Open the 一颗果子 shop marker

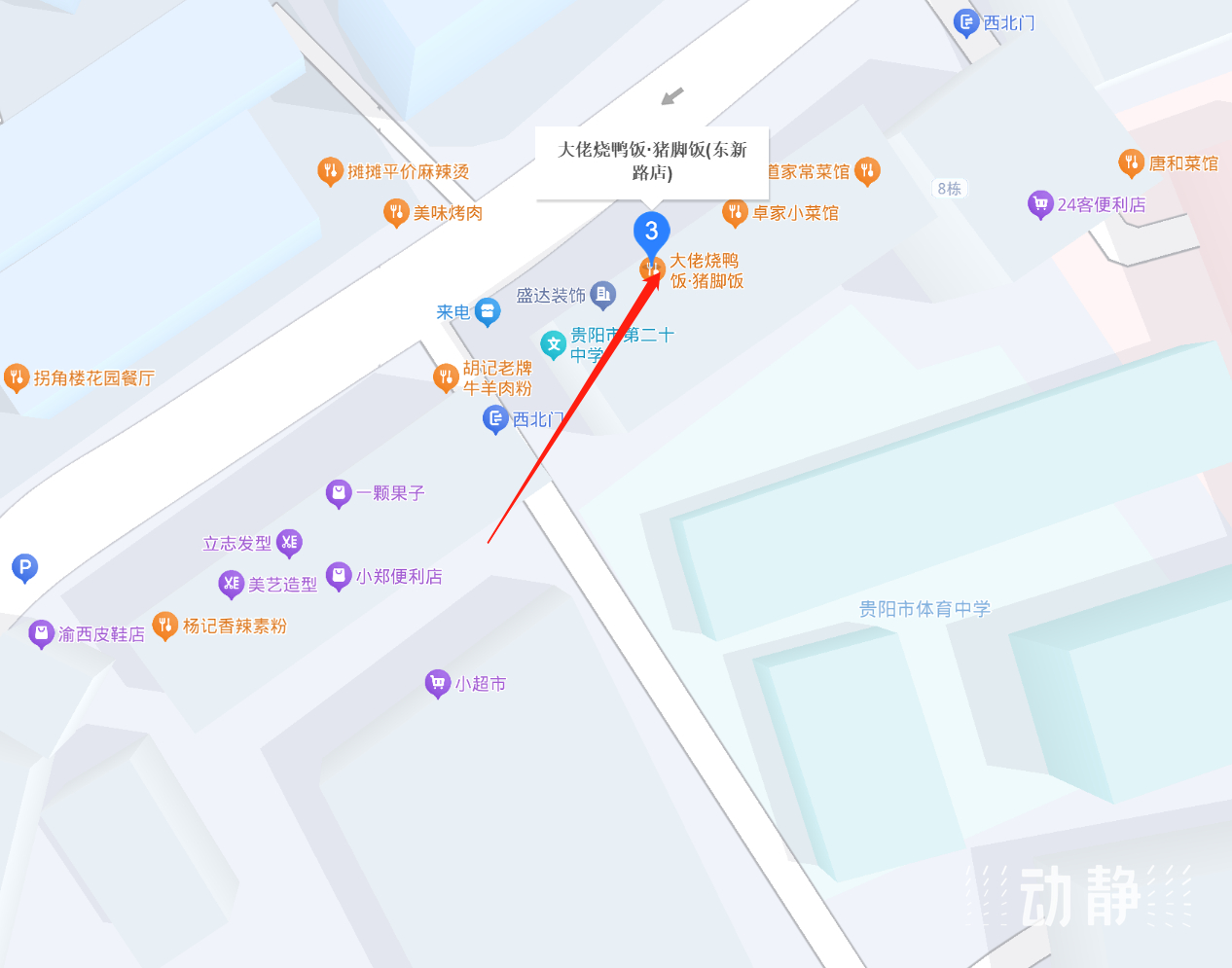tap(338, 493)
